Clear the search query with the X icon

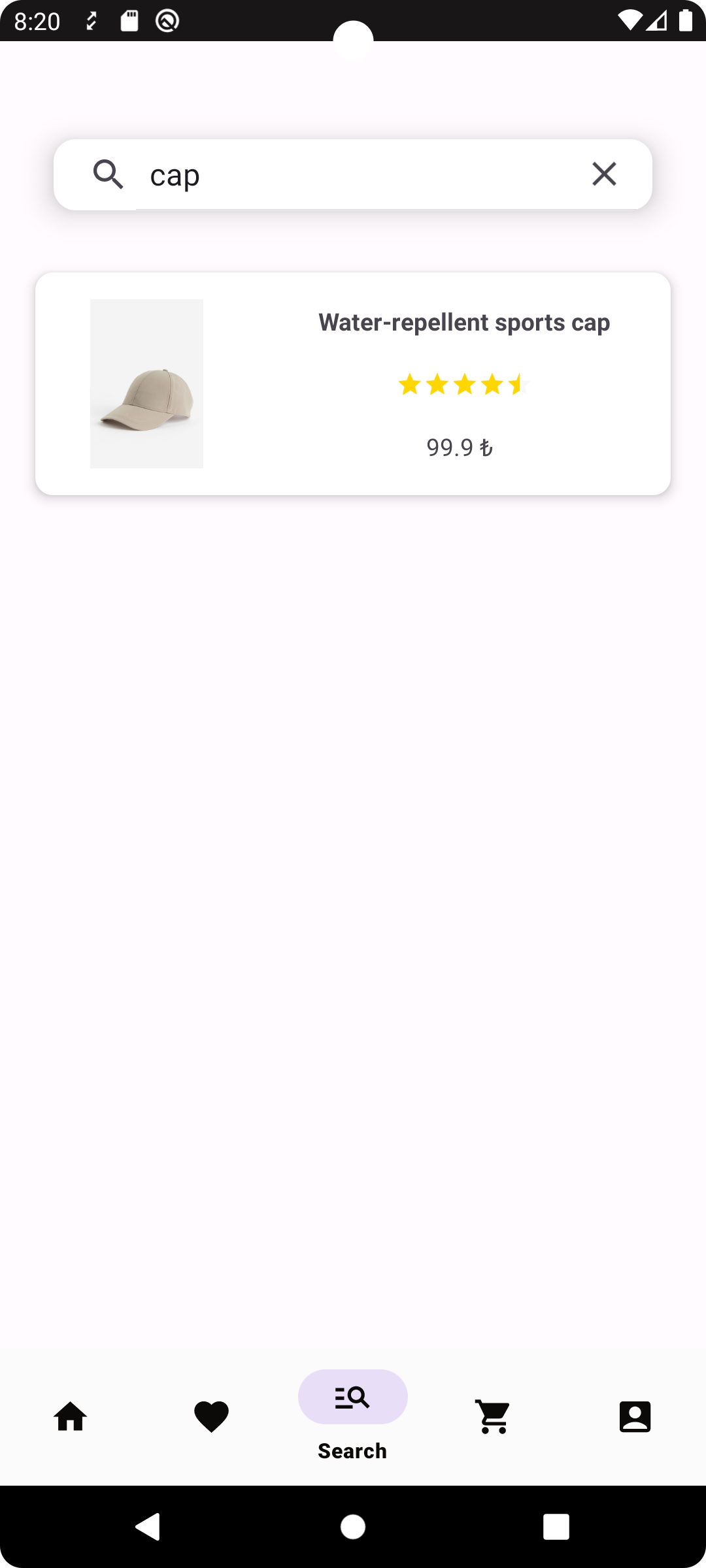[x=604, y=174]
